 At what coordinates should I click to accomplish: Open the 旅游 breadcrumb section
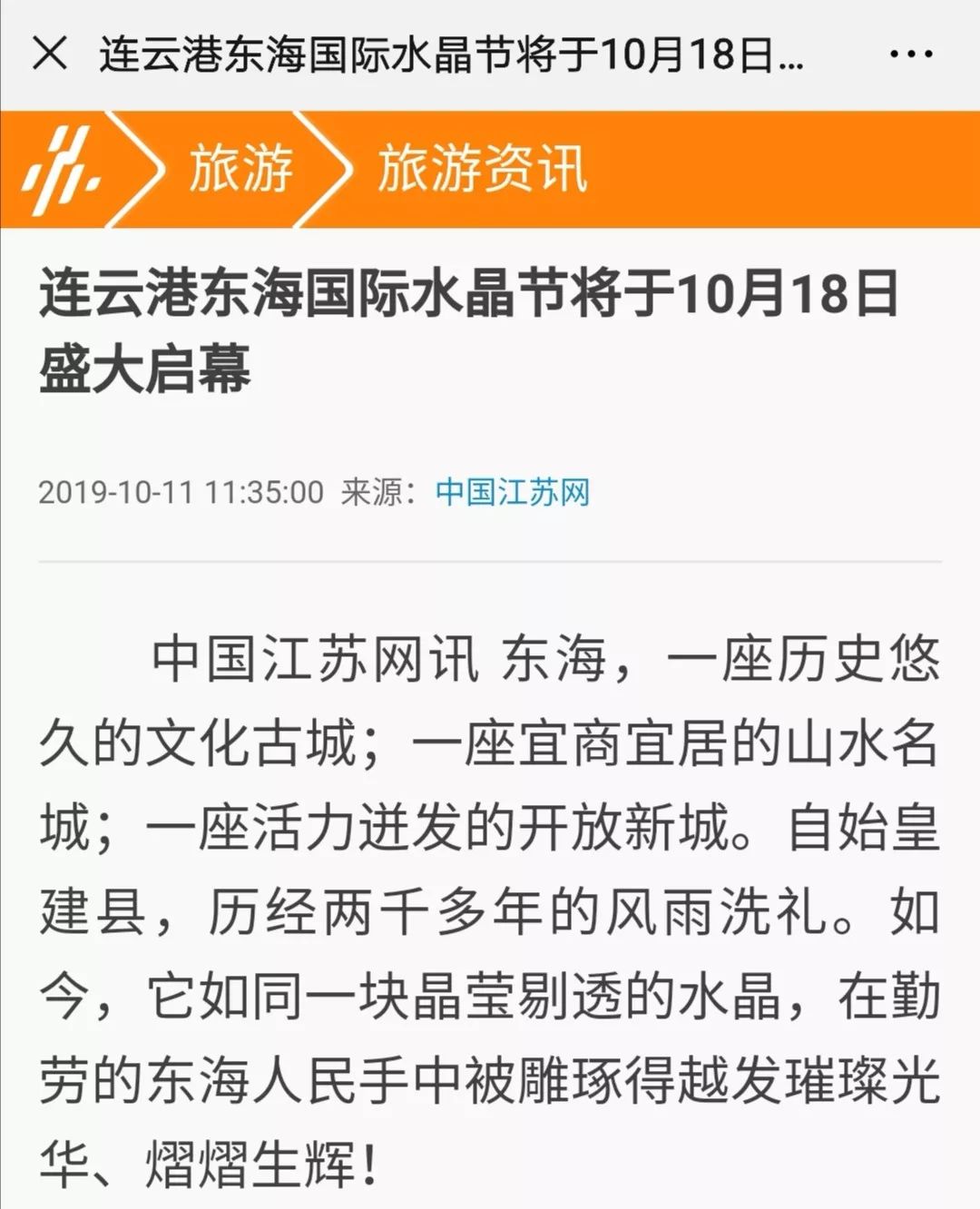pyautogui.click(x=240, y=170)
